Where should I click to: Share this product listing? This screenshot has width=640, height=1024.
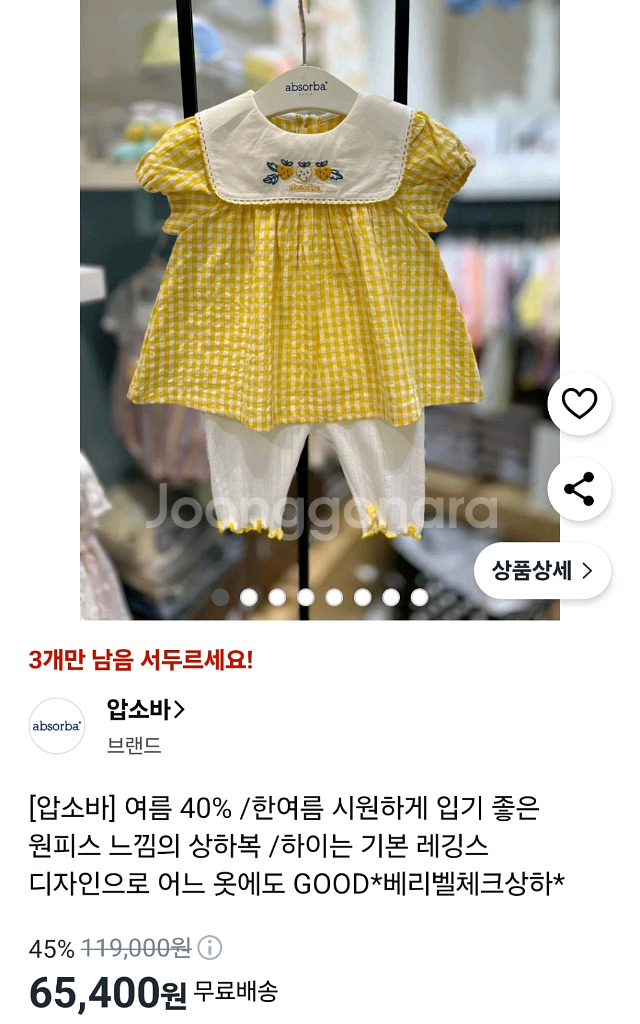[x=579, y=488]
